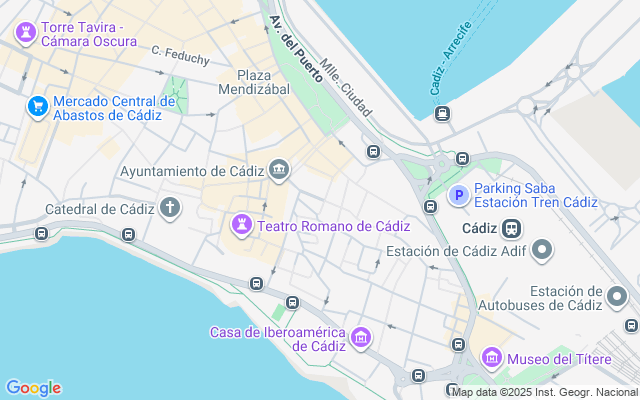Select Torre Tavira - Cámara Oscura marker
Viewport: 640px width, 400px height.
[x=25, y=33]
